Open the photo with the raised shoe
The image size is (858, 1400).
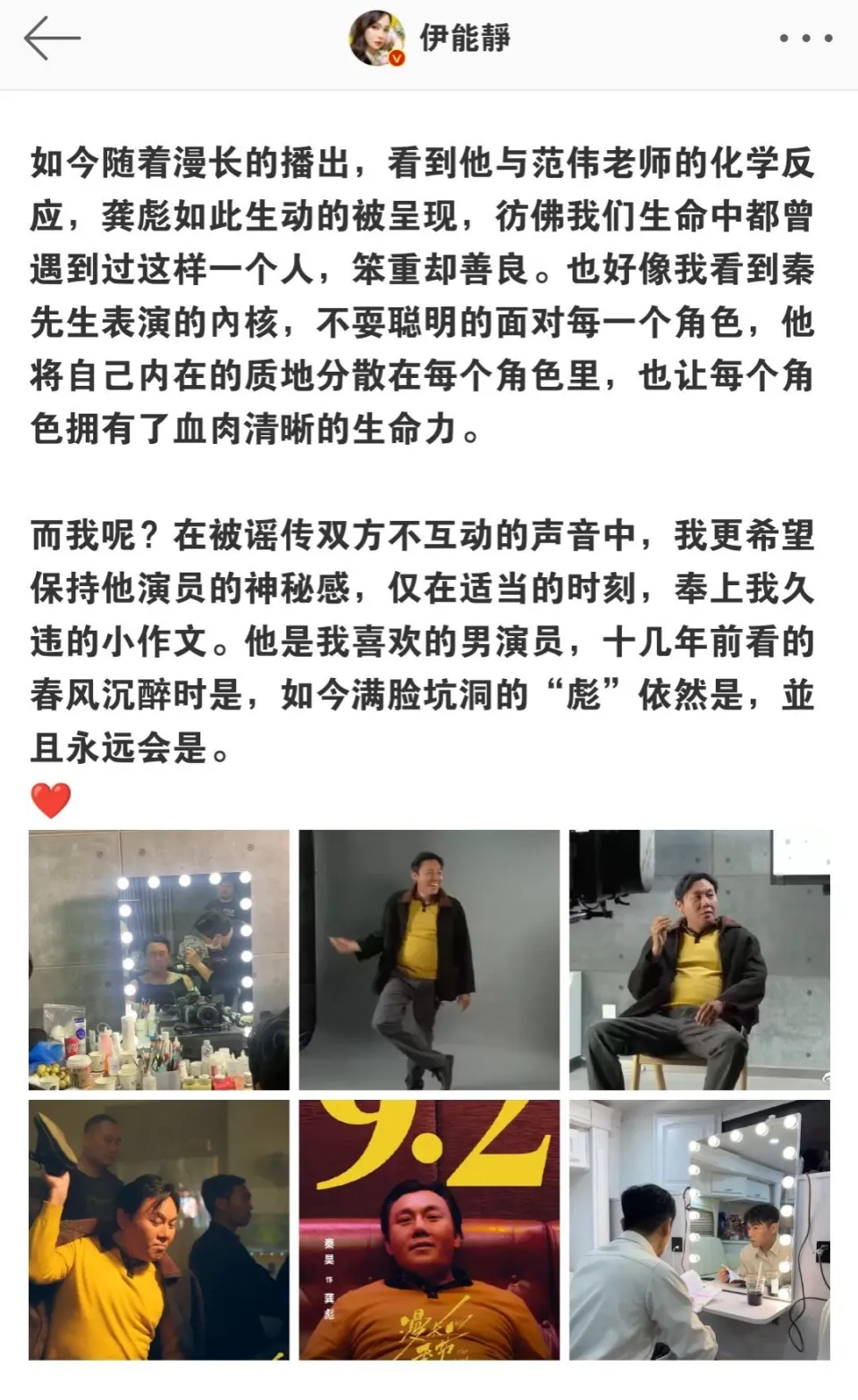tap(159, 1230)
